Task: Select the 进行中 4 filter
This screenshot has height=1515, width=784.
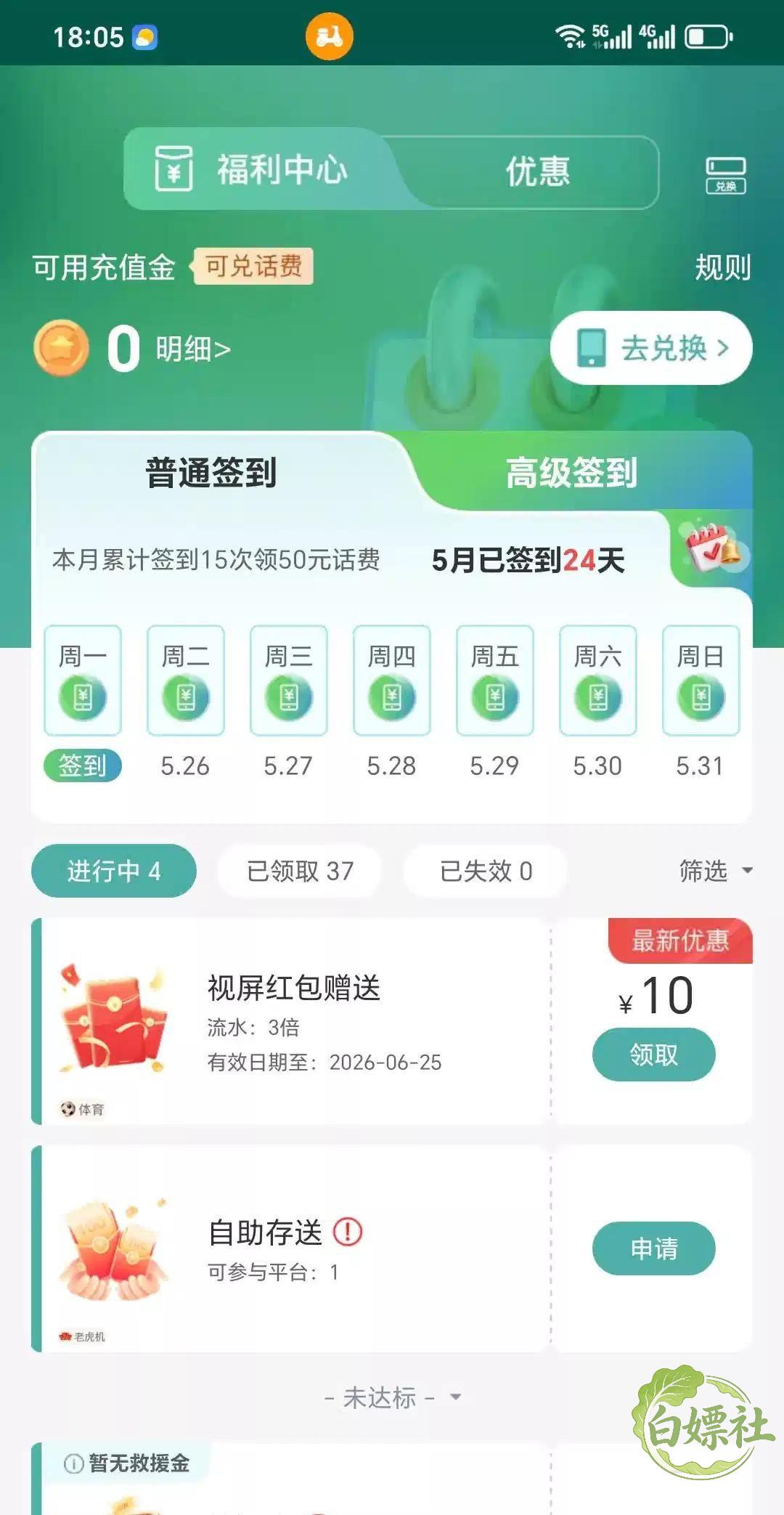Action: click(114, 871)
